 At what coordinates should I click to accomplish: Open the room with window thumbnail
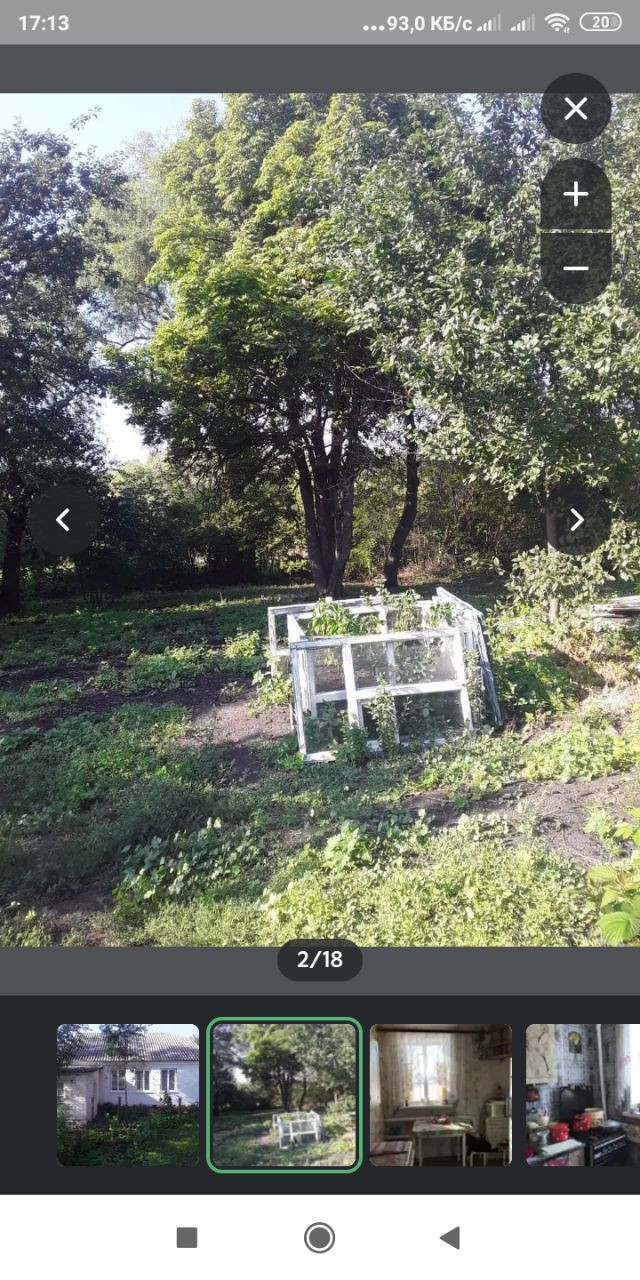coord(441,1094)
